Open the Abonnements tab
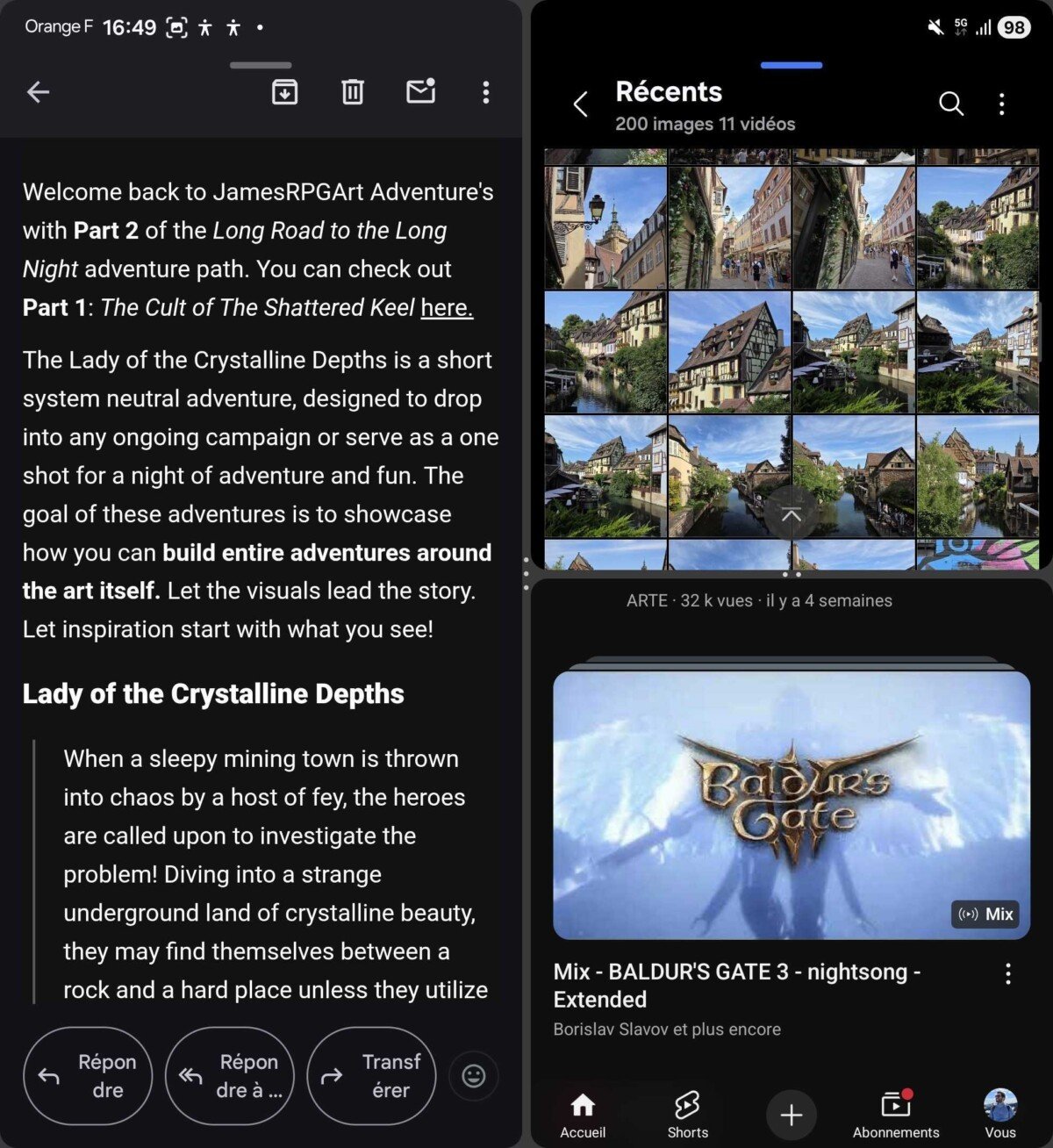The width and height of the screenshot is (1053, 1148). click(895, 1115)
